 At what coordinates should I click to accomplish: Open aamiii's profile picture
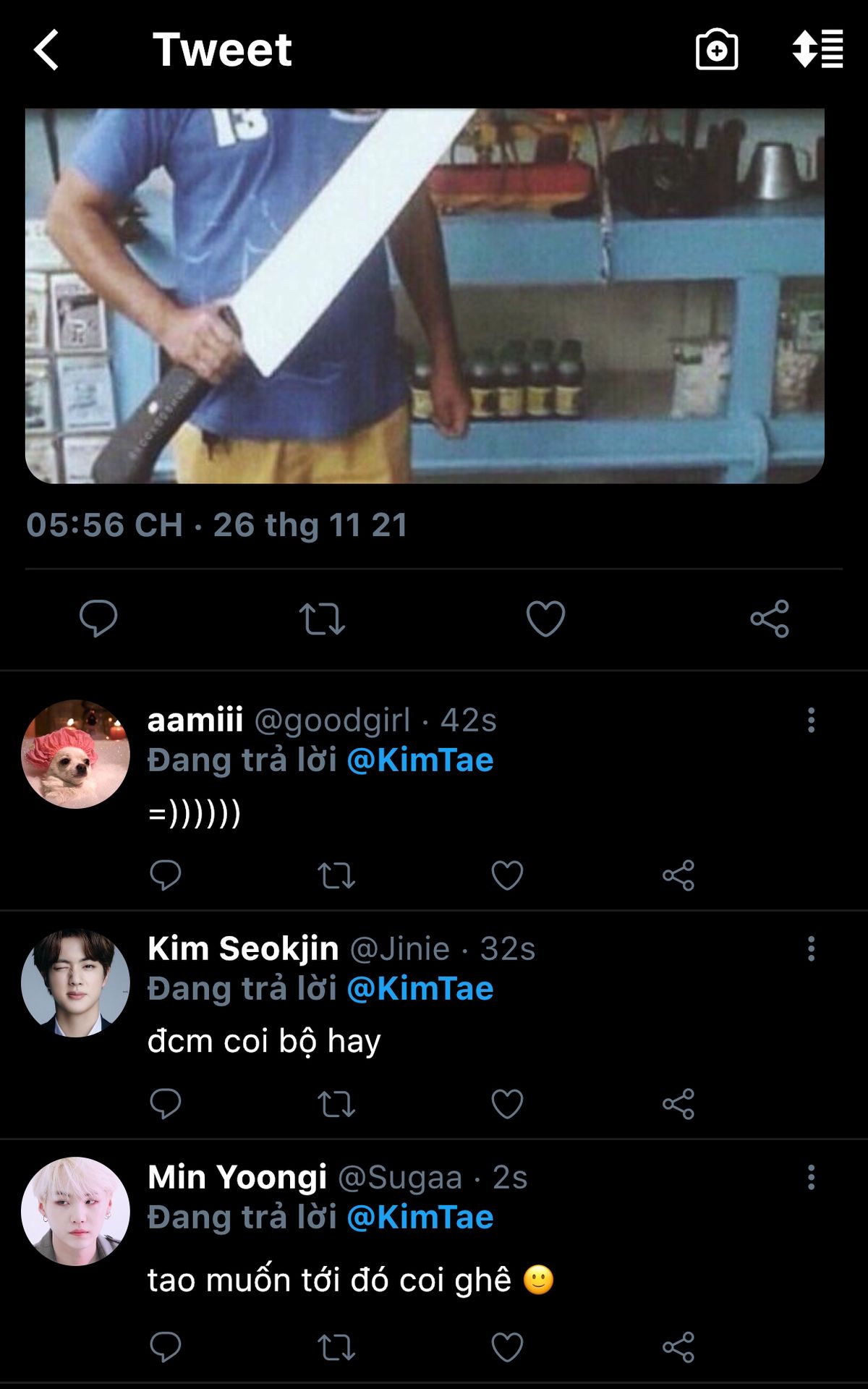(76, 754)
